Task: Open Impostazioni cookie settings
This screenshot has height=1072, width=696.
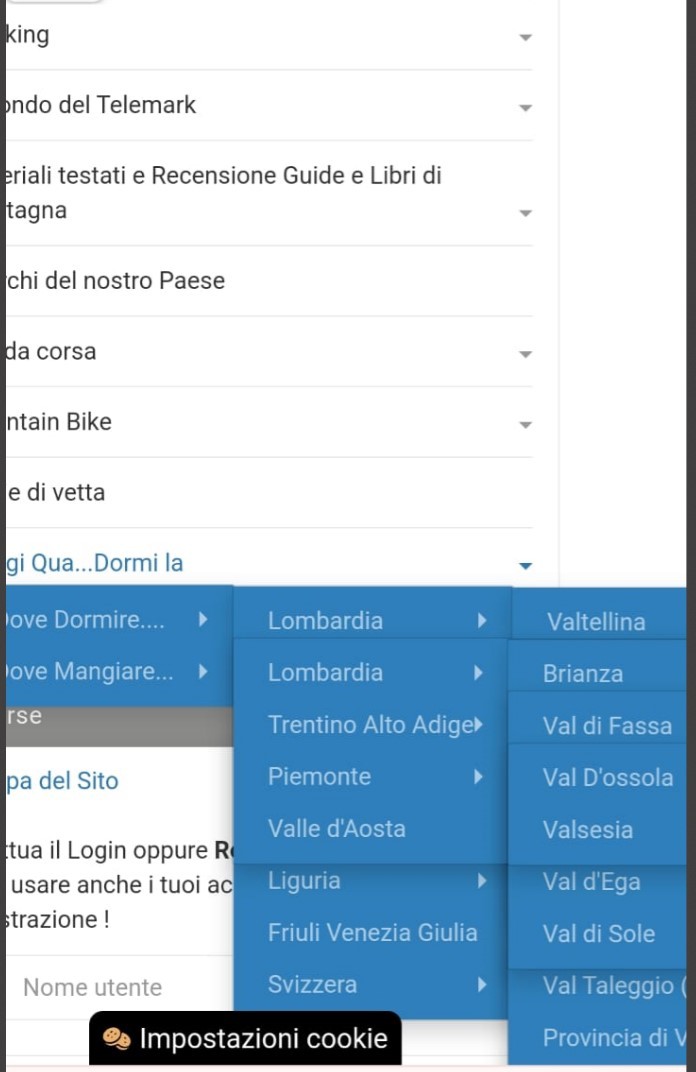Action: pyautogui.click(x=245, y=1038)
